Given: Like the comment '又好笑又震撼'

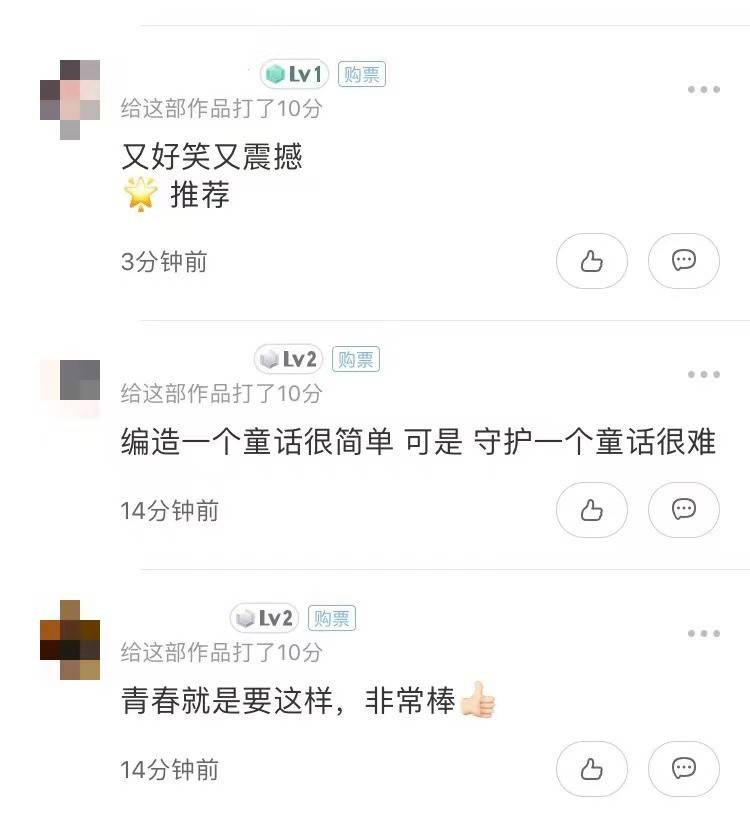Looking at the screenshot, I should tap(591, 262).
